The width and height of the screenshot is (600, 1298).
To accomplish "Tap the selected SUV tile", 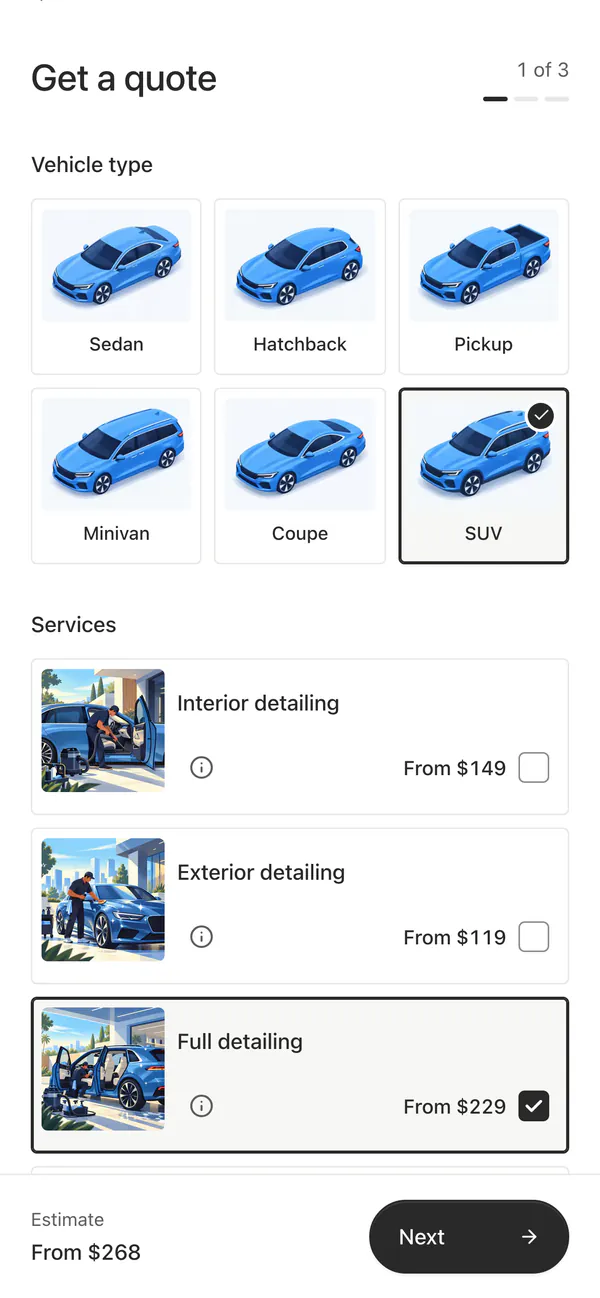I will tap(484, 476).
